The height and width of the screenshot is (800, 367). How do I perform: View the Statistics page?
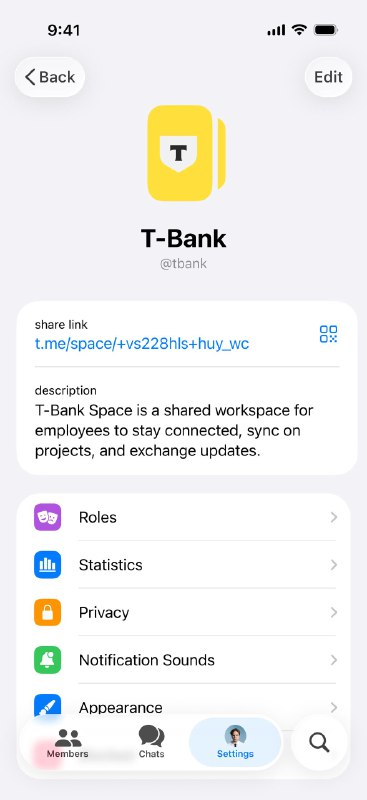[x=184, y=565]
